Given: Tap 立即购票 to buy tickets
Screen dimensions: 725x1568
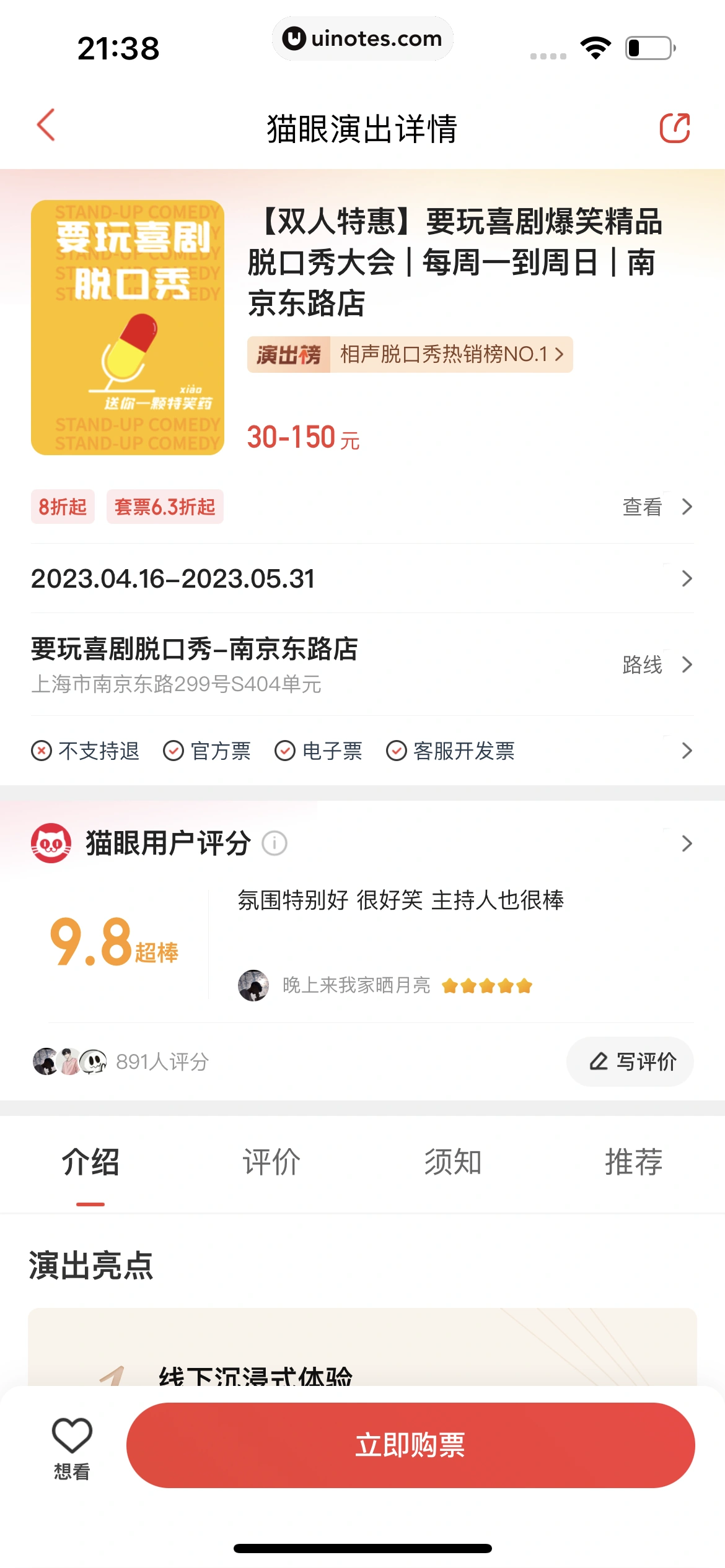Looking at the screenshot, I should (x=410, y=1446).
